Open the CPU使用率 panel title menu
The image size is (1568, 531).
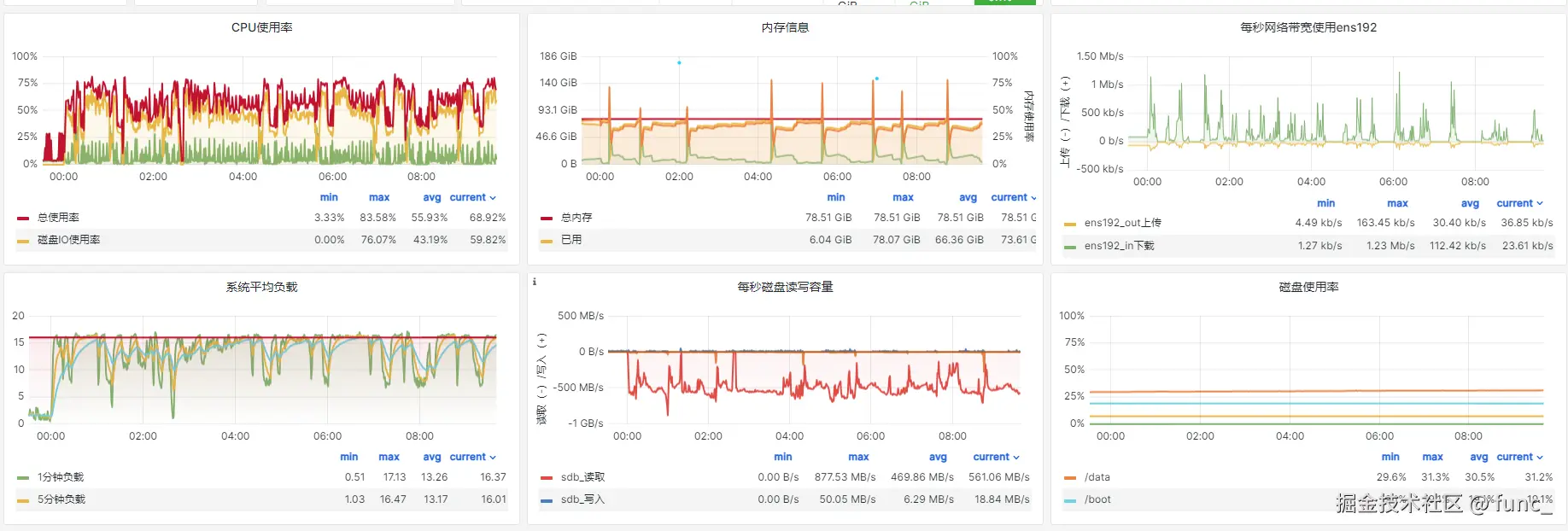coord(261,27)
